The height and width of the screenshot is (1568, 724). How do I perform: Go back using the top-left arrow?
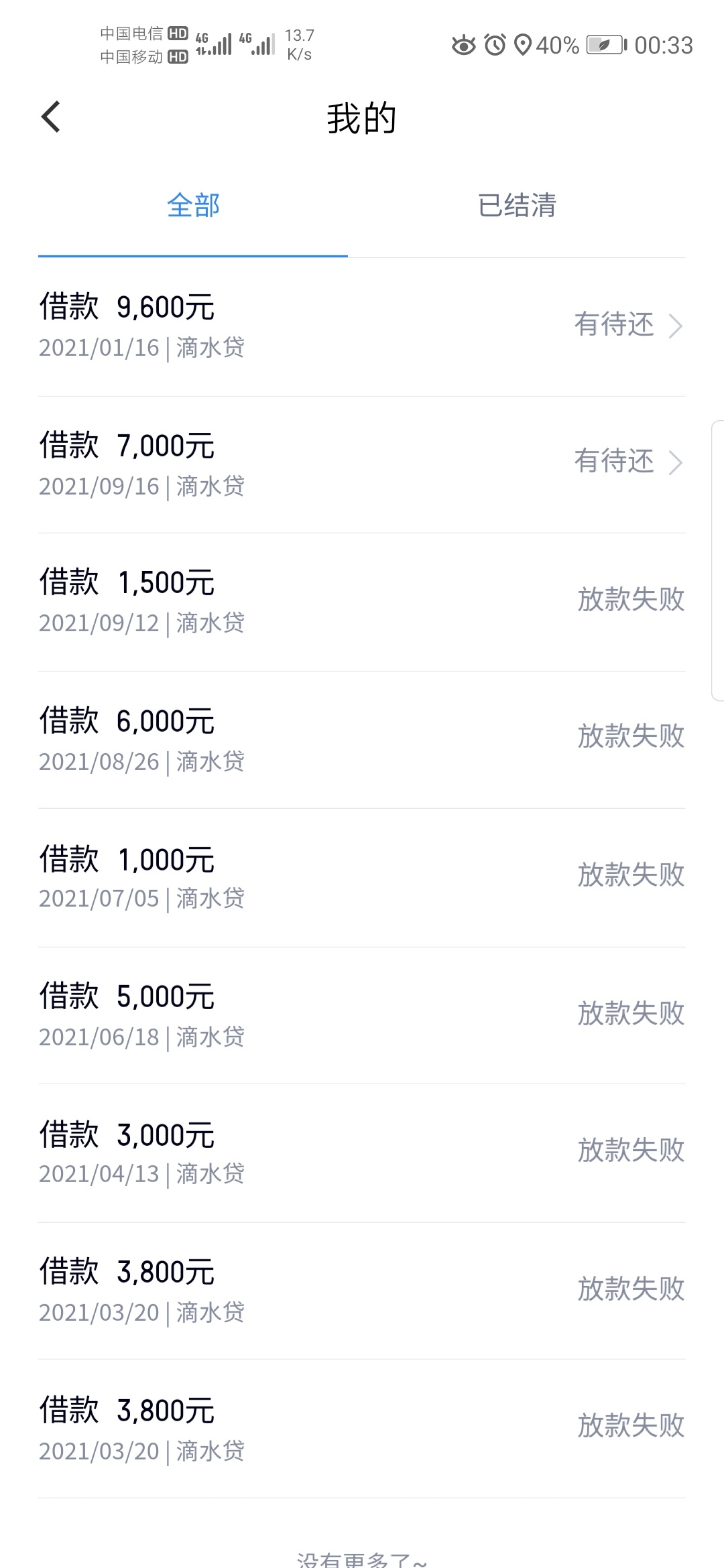[x=51, y=117]
